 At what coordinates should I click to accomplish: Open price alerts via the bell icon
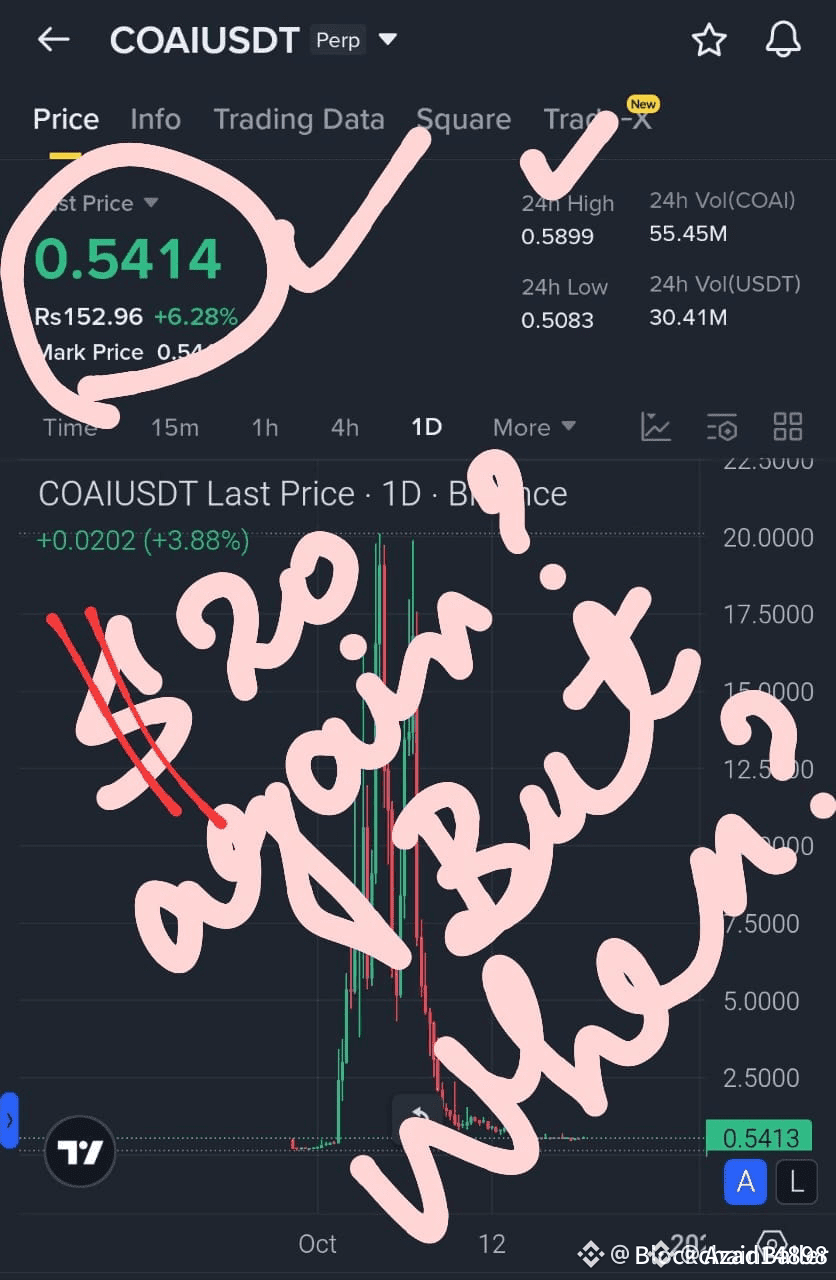click(x=783, y=40)
